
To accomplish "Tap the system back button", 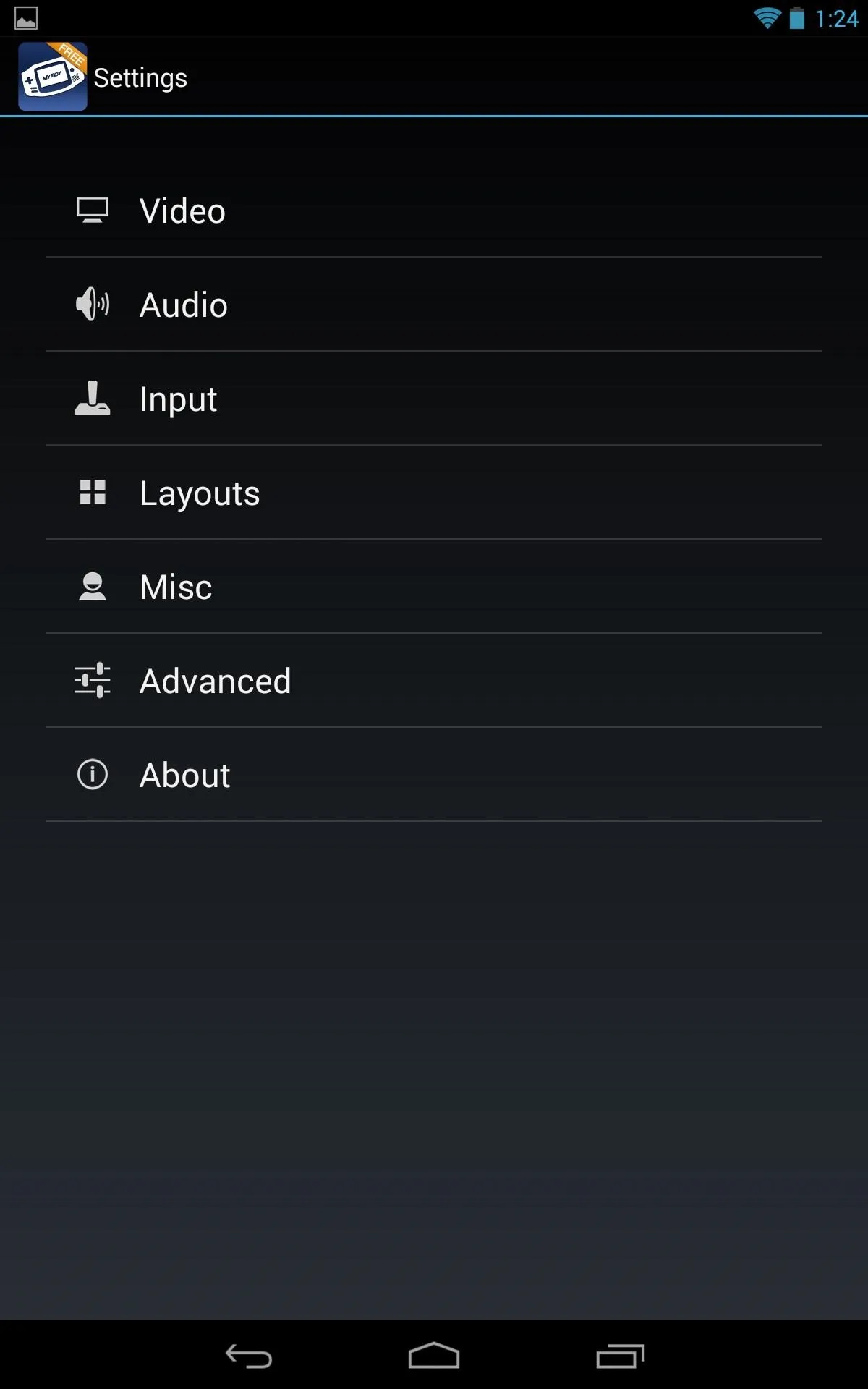I will tap(248, 1356).
